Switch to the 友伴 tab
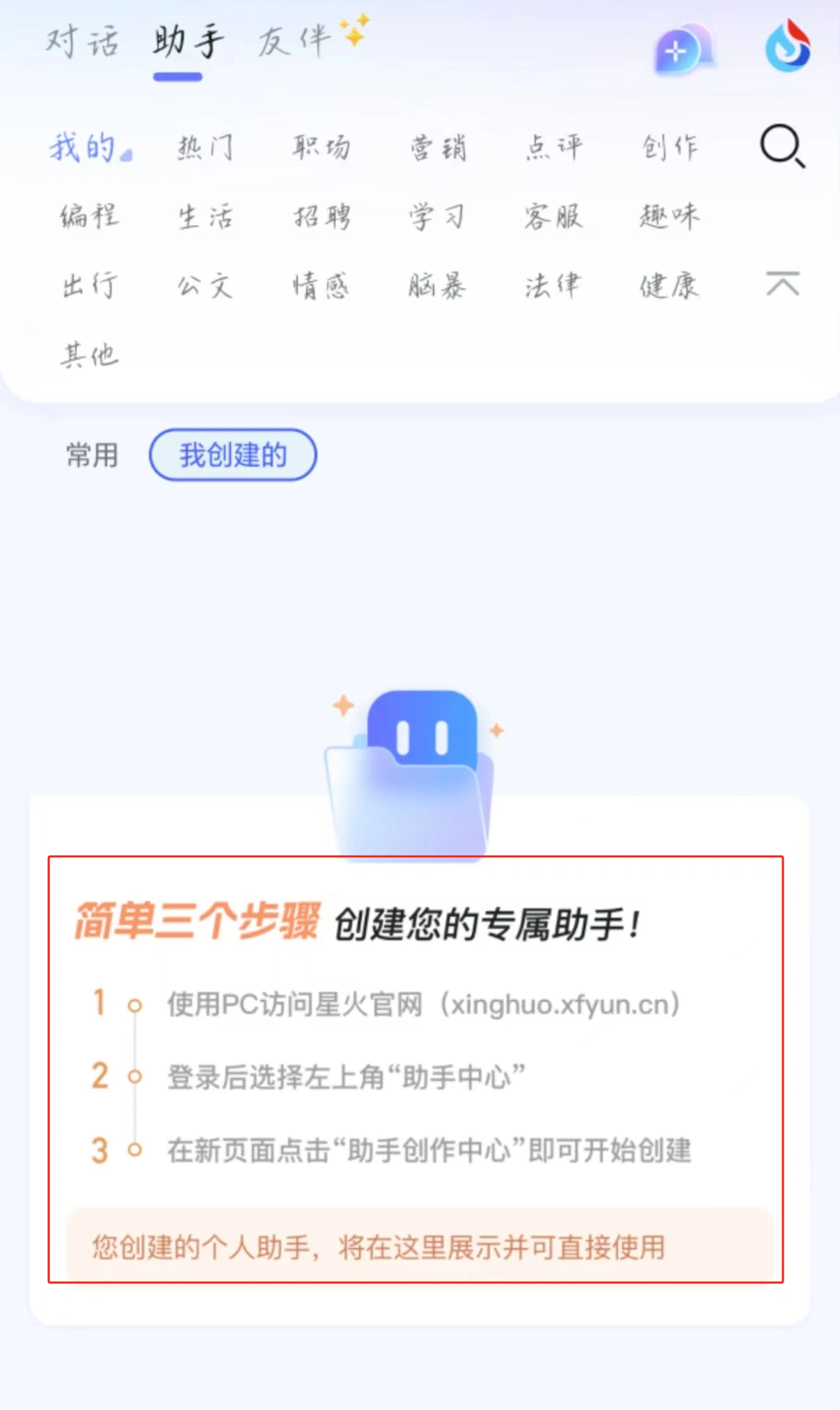Viewport: 840px width, 1410px height. tap(294, 41)
